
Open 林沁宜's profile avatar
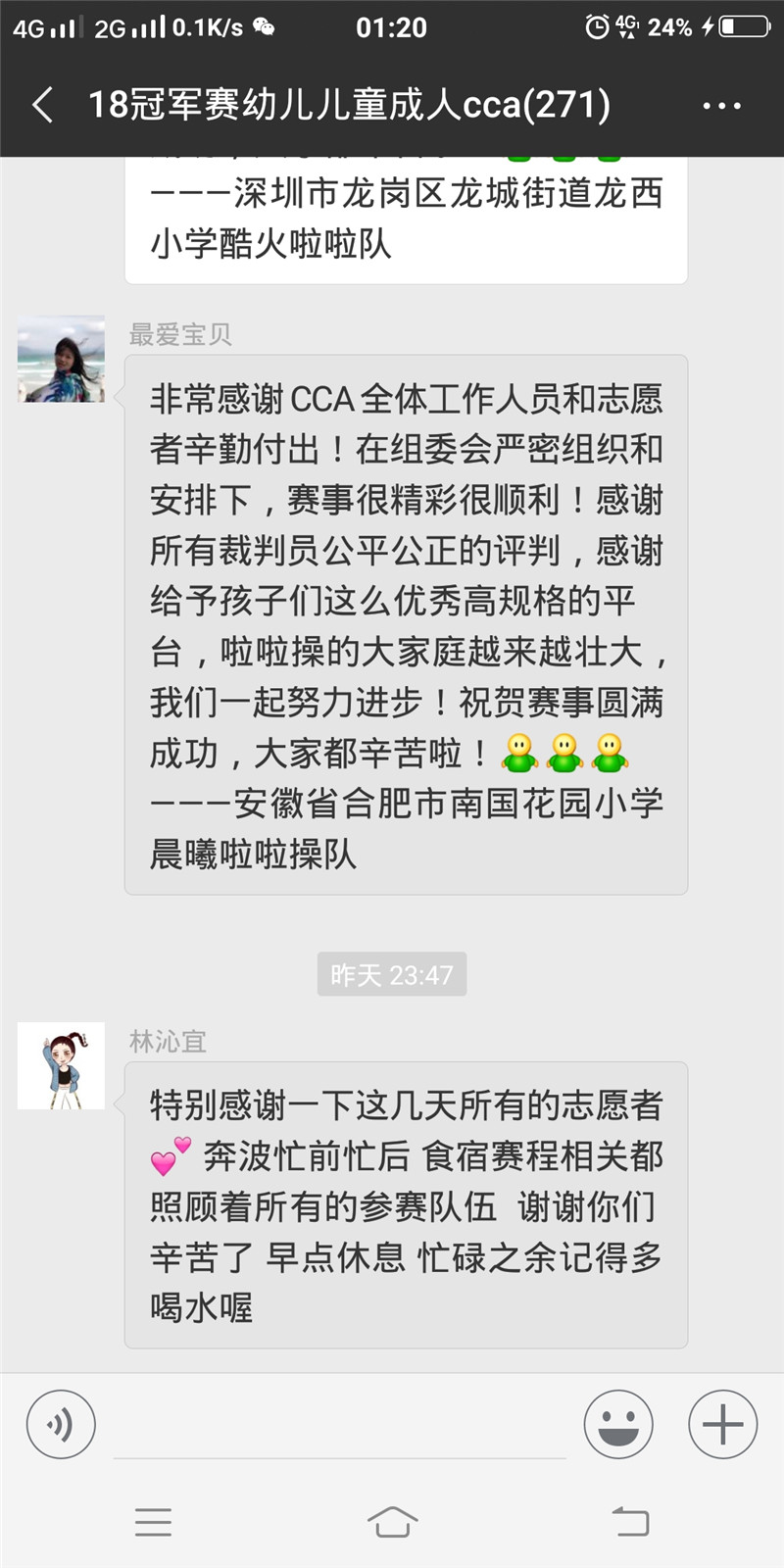pyautogui.click(x=61, y=1066)
